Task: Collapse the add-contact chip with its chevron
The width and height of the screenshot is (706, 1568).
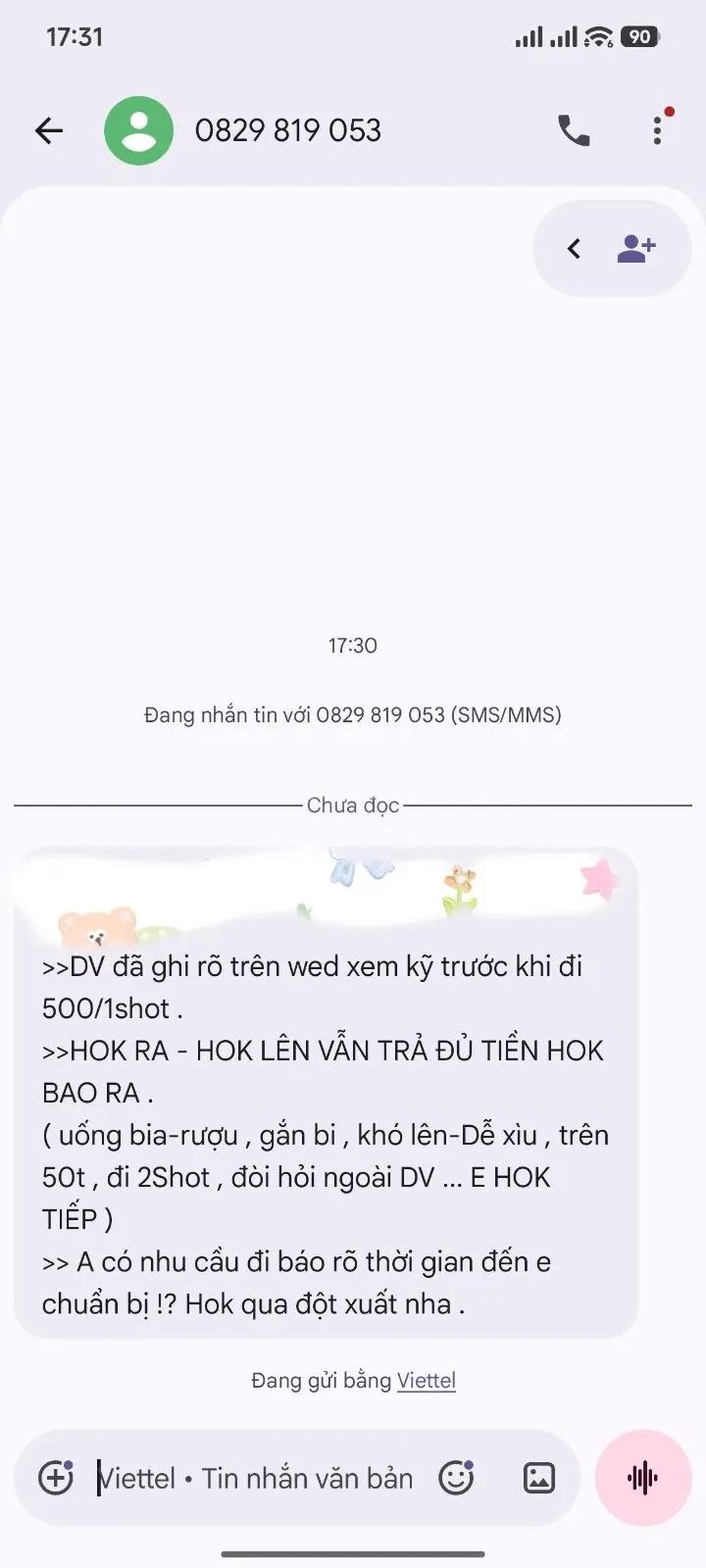Action: [575, 249]
